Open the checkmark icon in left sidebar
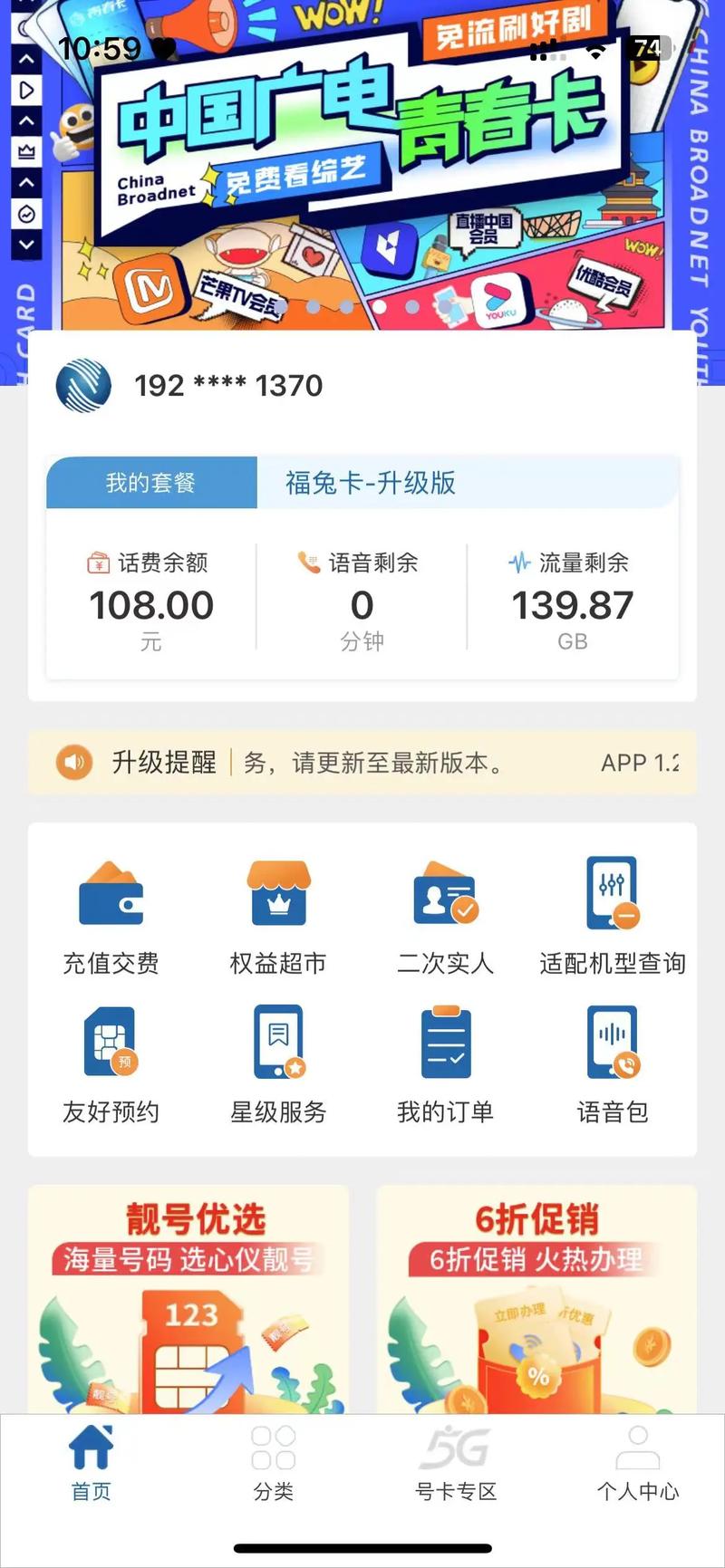The width and height of the screenshot is (725, 1568). [27, 215]
